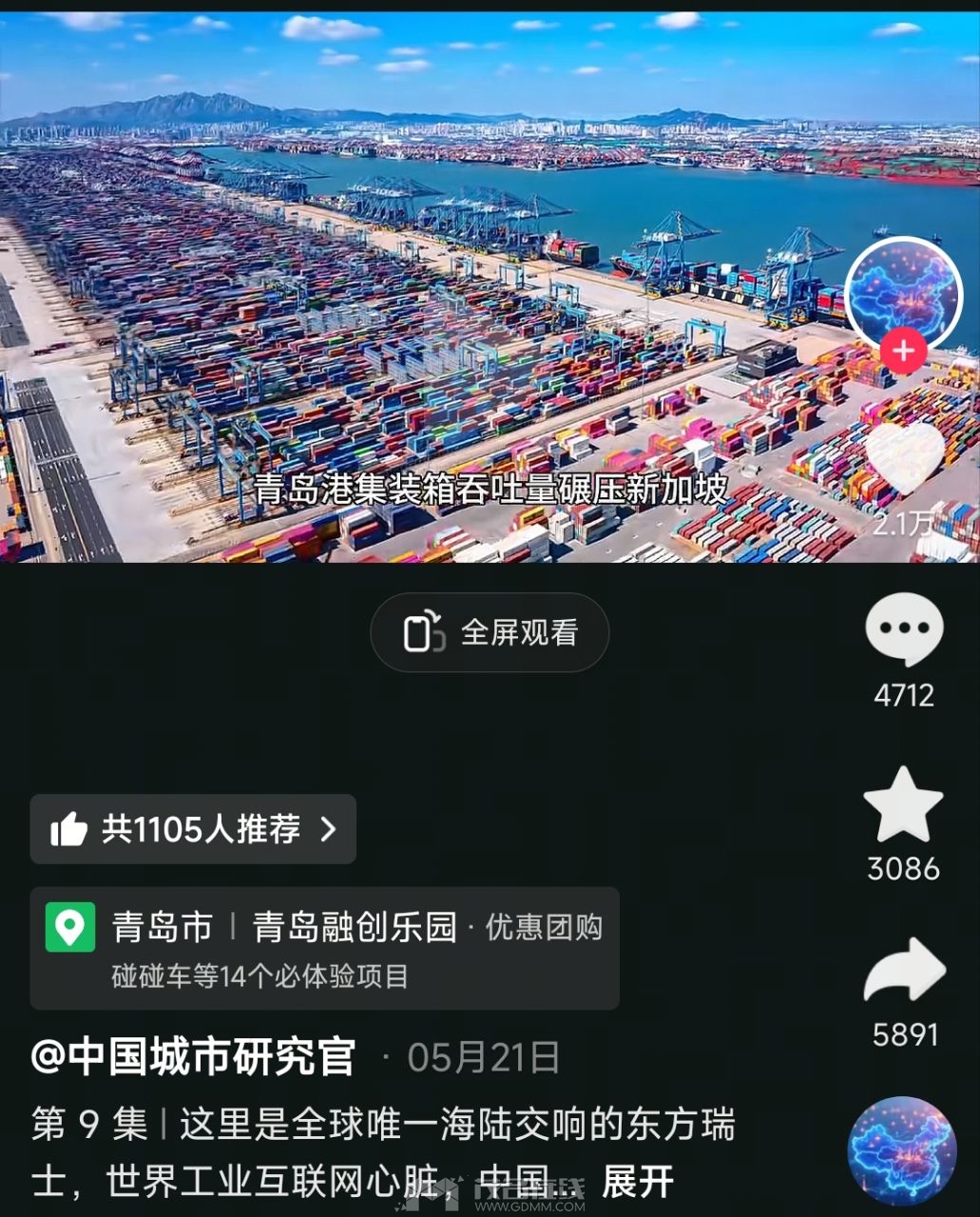Expand the caption with 展开
980x1217 pixels.
(x=638, y=1182)
